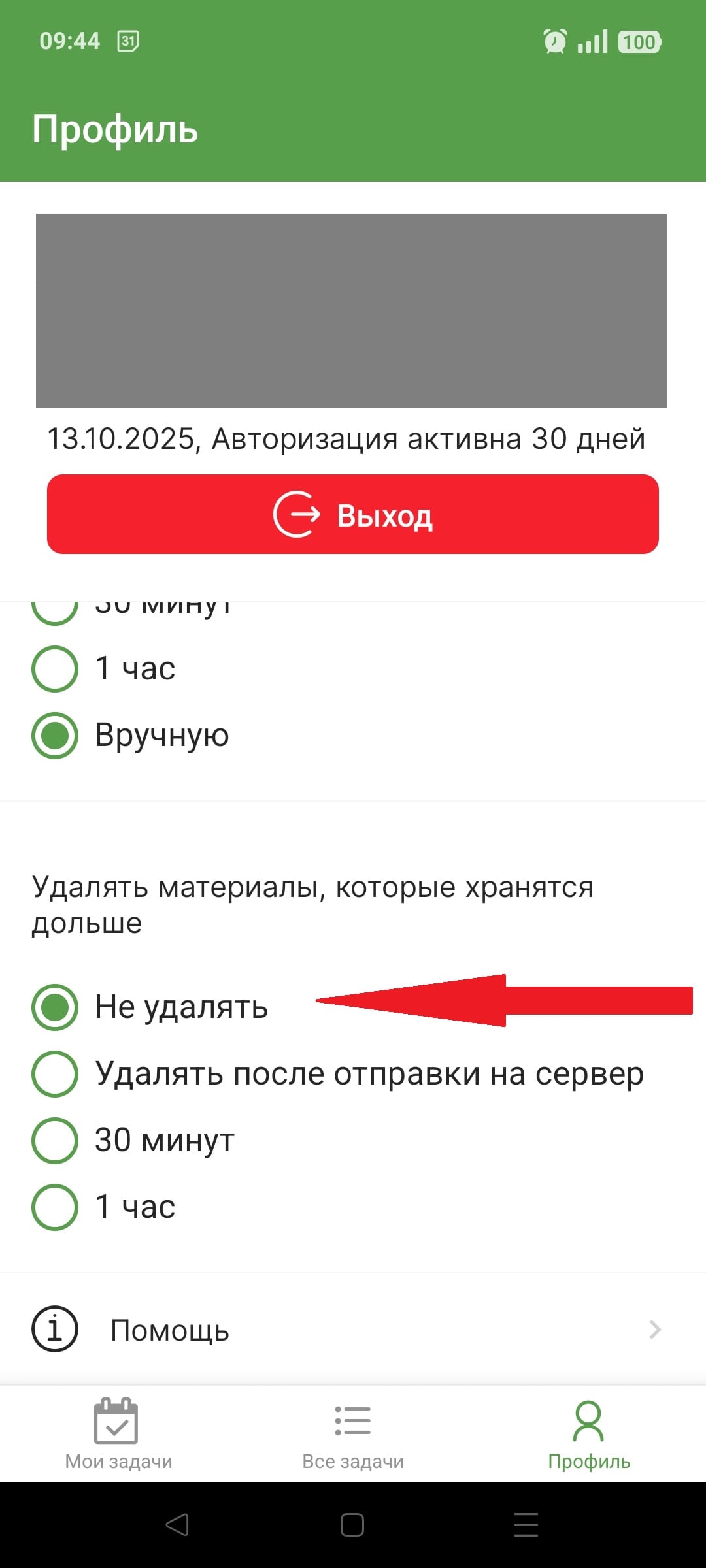Viewport: 706px width, 1568px height.
Task: Select the Не удалять option
Action: pos(55,1007)
